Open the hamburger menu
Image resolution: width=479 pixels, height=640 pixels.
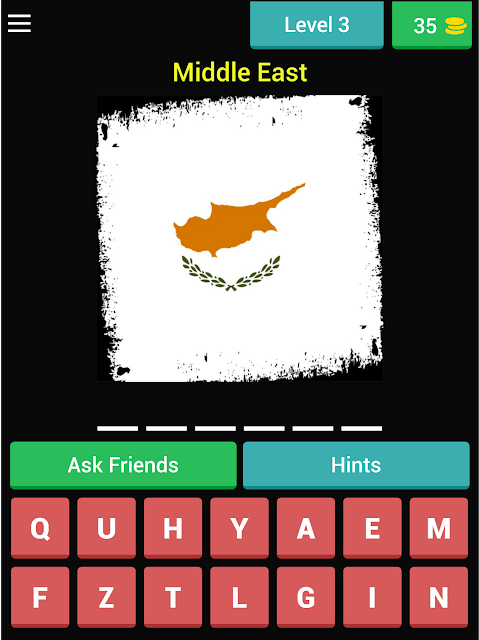(x=19, y=23)
